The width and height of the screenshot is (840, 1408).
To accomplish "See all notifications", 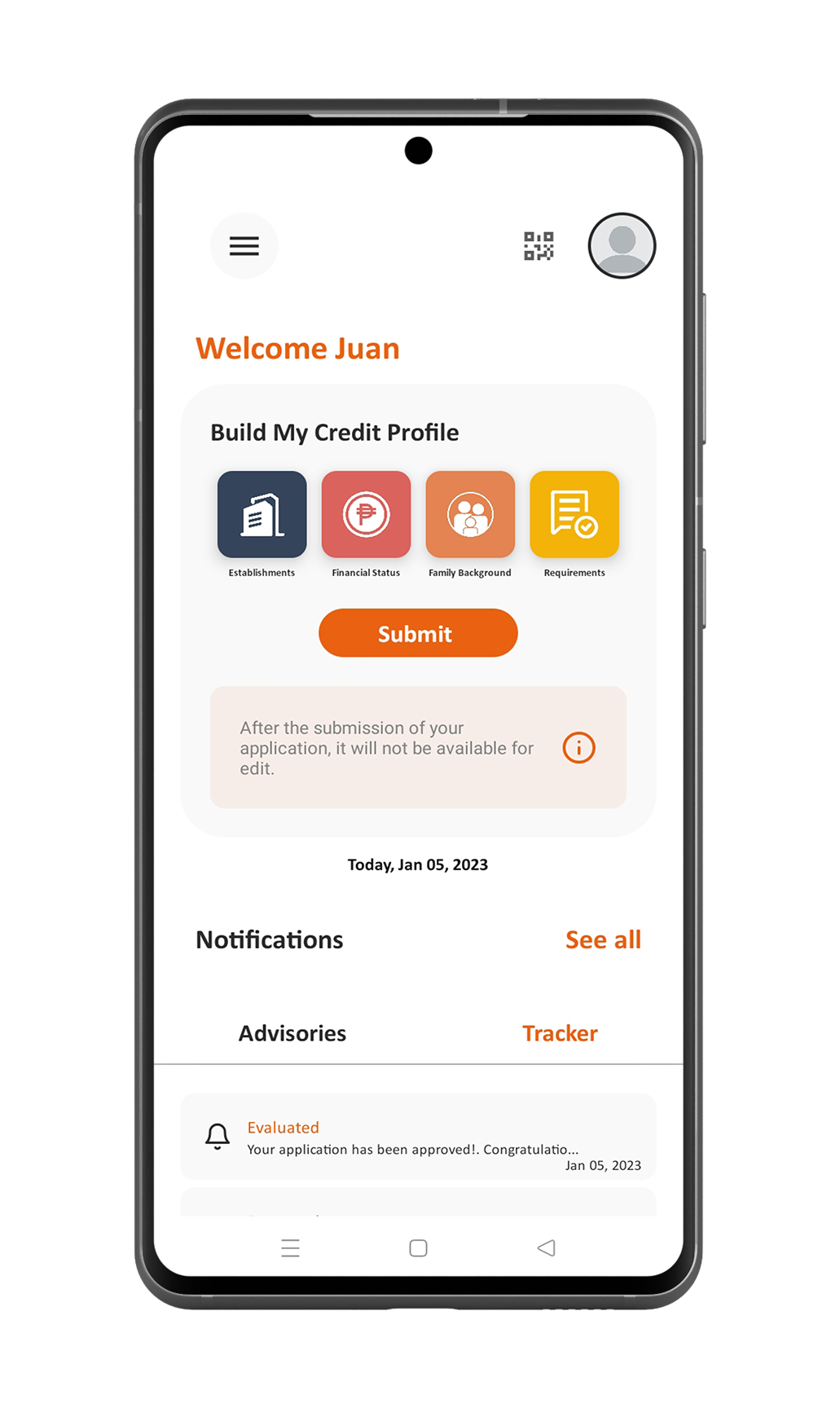I will pyautogui.click(x=603, y=939).
